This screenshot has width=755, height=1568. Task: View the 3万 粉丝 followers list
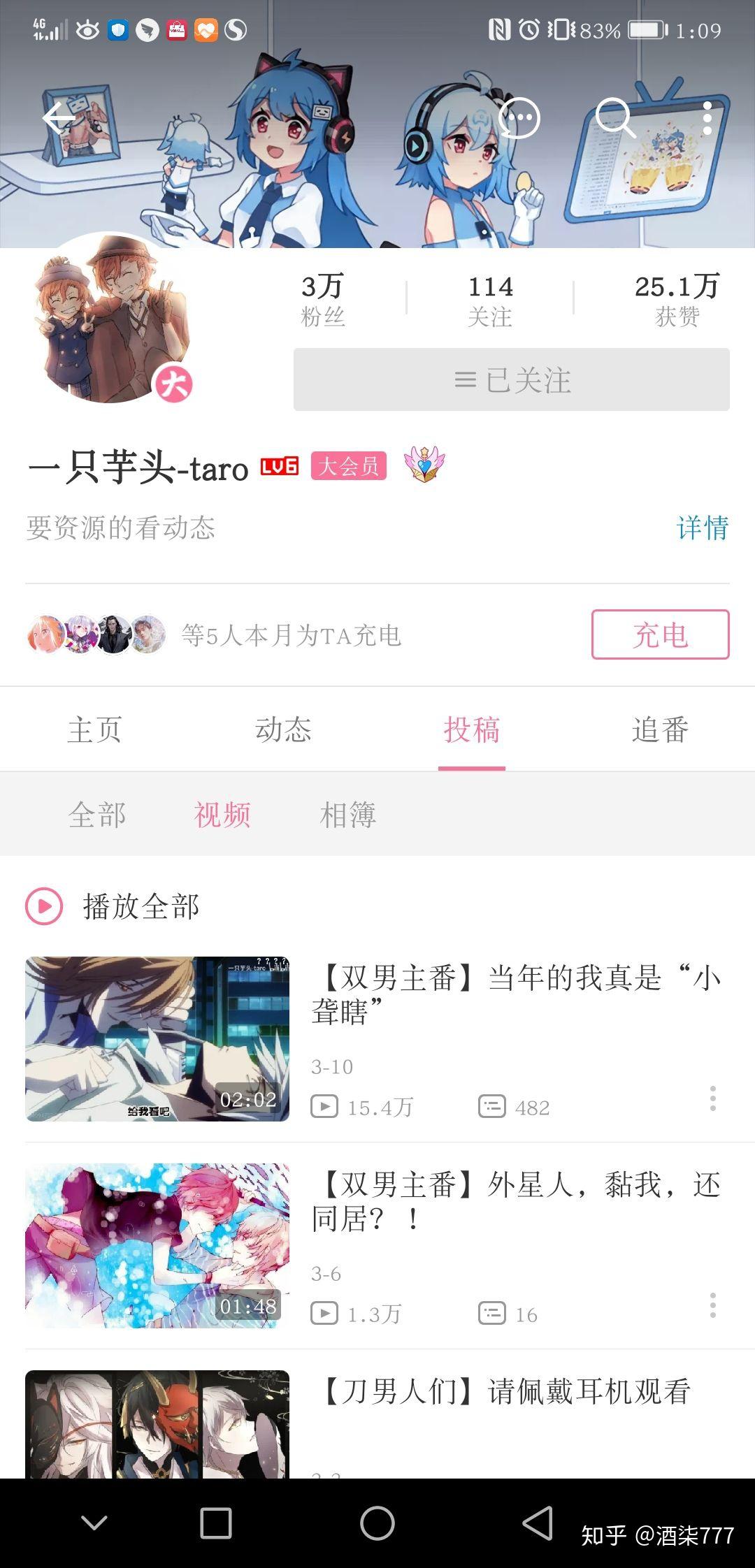(322, 300)
